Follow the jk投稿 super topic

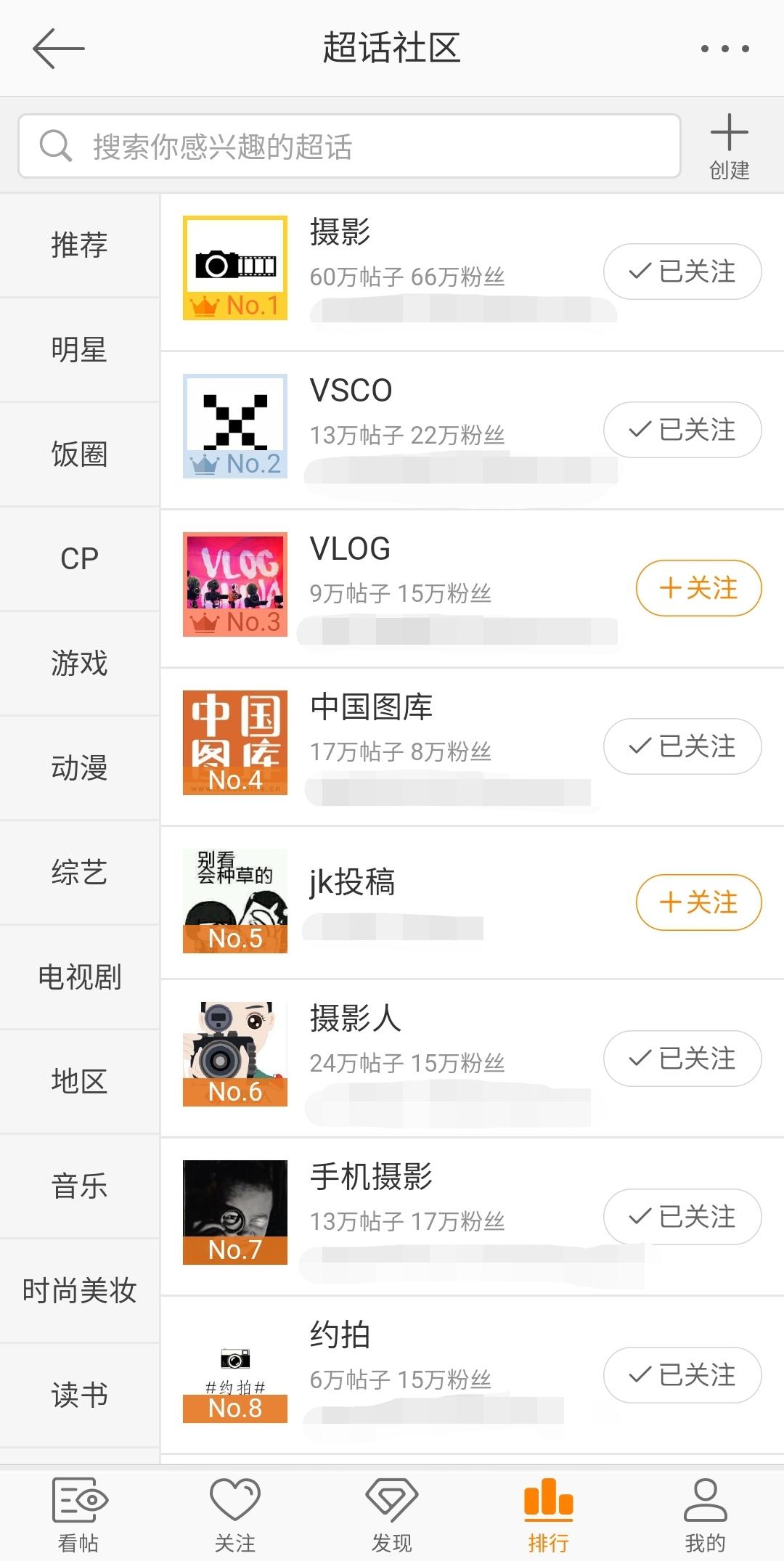(698, 903)
